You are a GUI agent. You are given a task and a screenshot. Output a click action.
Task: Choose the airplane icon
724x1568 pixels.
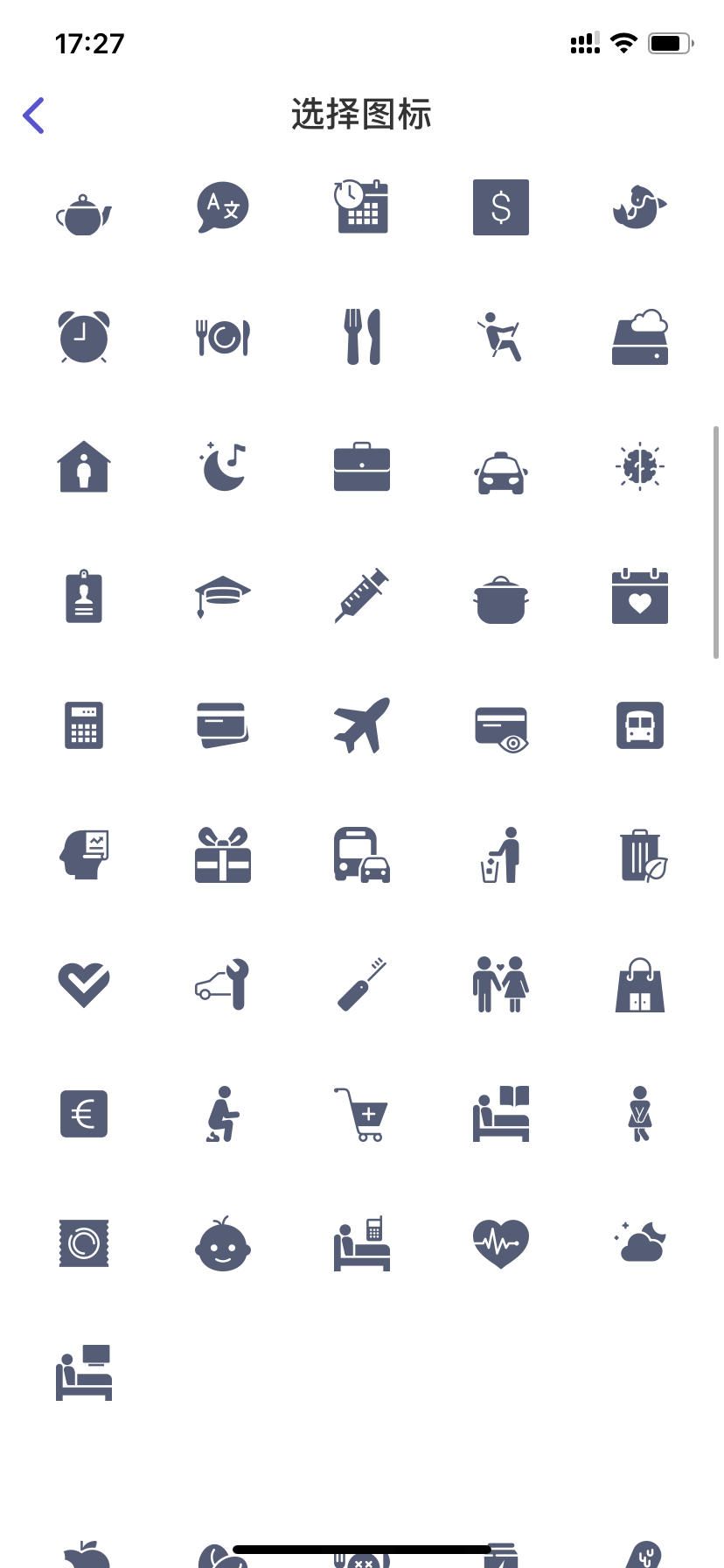point(362,725)
